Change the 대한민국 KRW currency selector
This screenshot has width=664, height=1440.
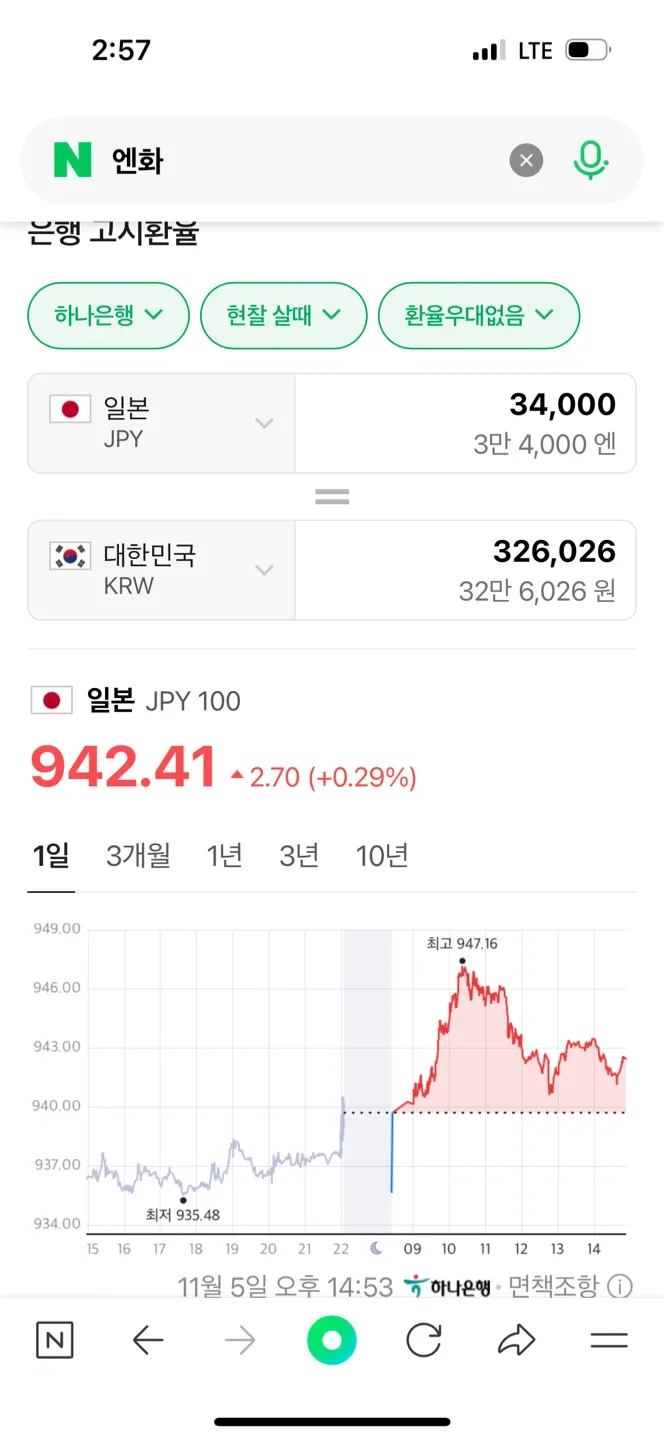[x=161, y=570]
